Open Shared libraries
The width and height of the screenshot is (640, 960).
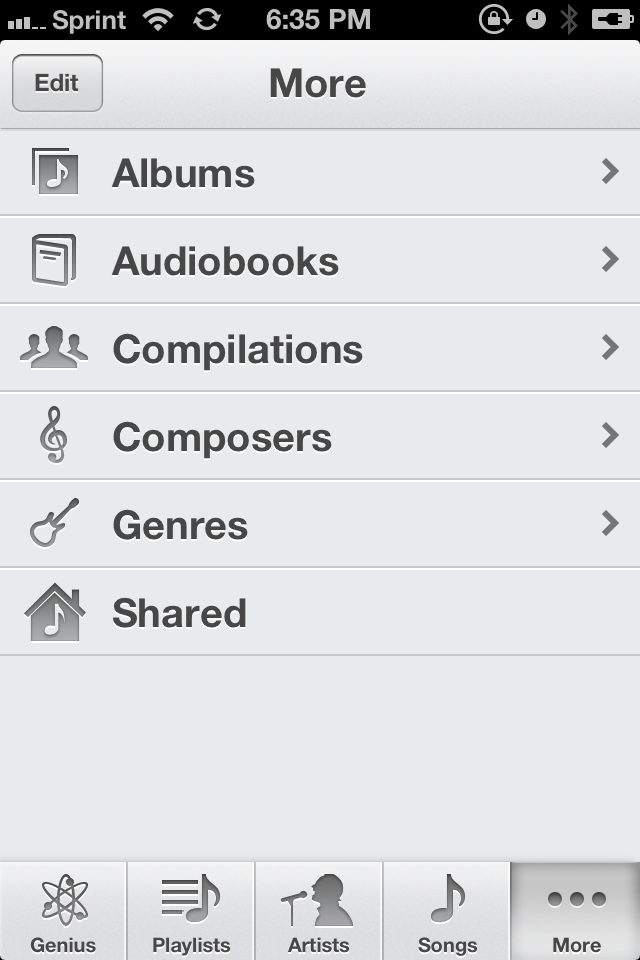[320, 613]
